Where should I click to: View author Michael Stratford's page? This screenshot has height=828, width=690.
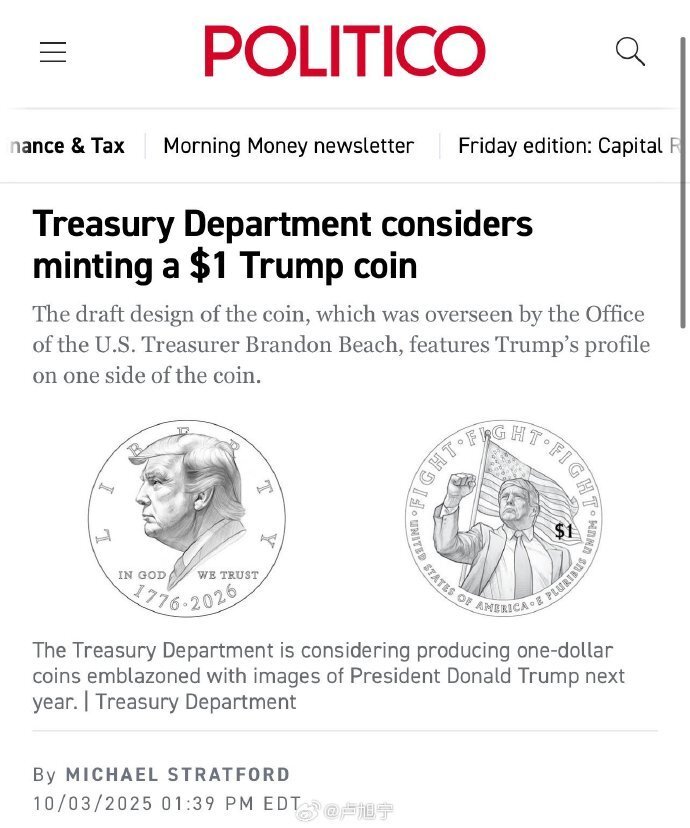pyautogui.click(x=177, y=774)
